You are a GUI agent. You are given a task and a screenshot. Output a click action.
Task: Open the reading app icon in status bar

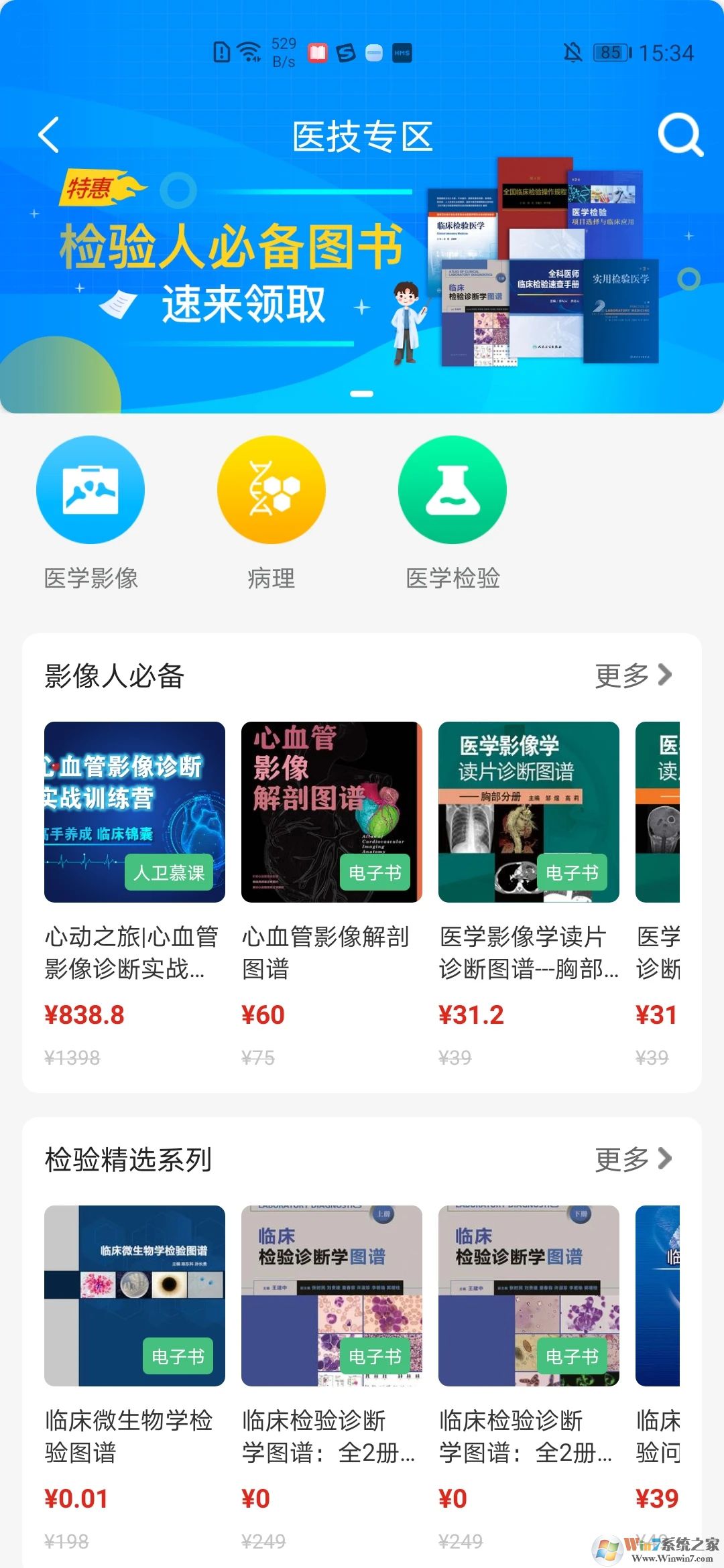pyautogui.click(x=317, y=53)
